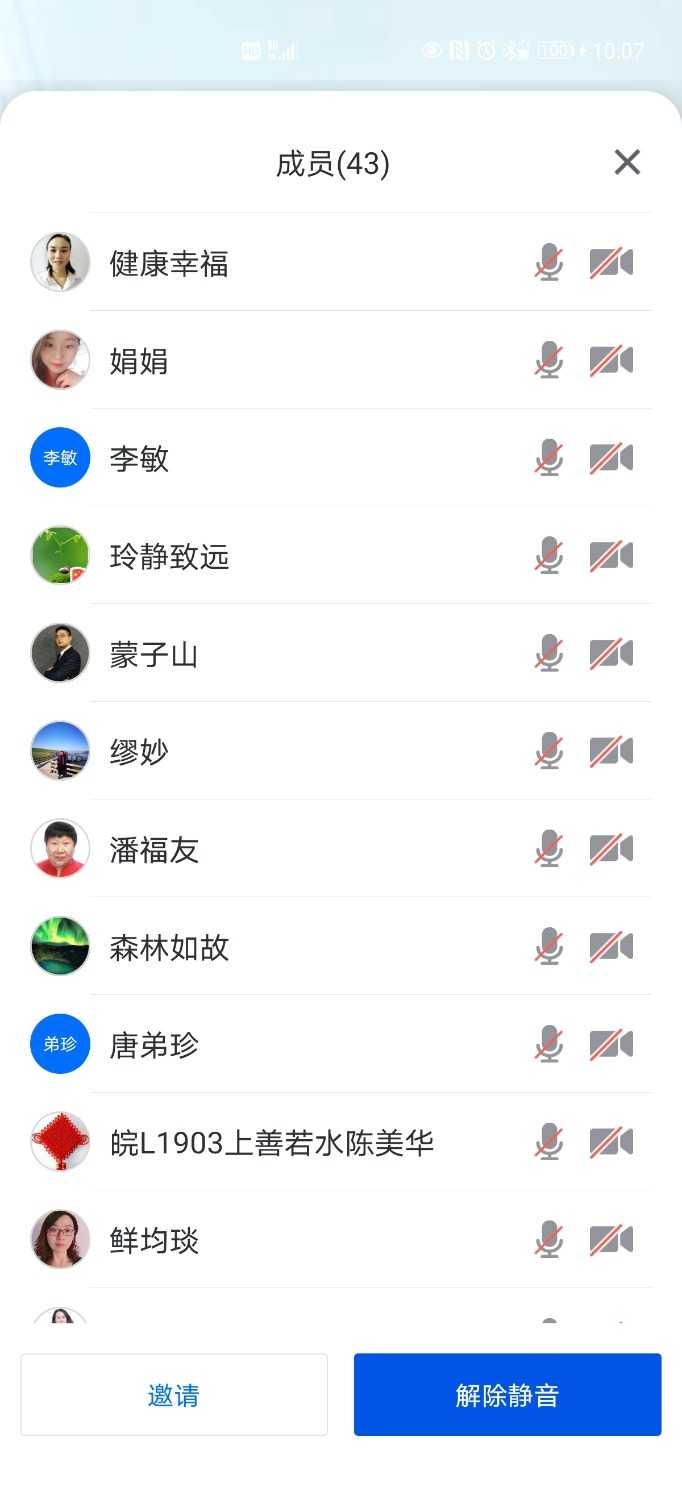
Task: Tap the muted microphone icon for 健康幸福
Action: coord(549,263)
